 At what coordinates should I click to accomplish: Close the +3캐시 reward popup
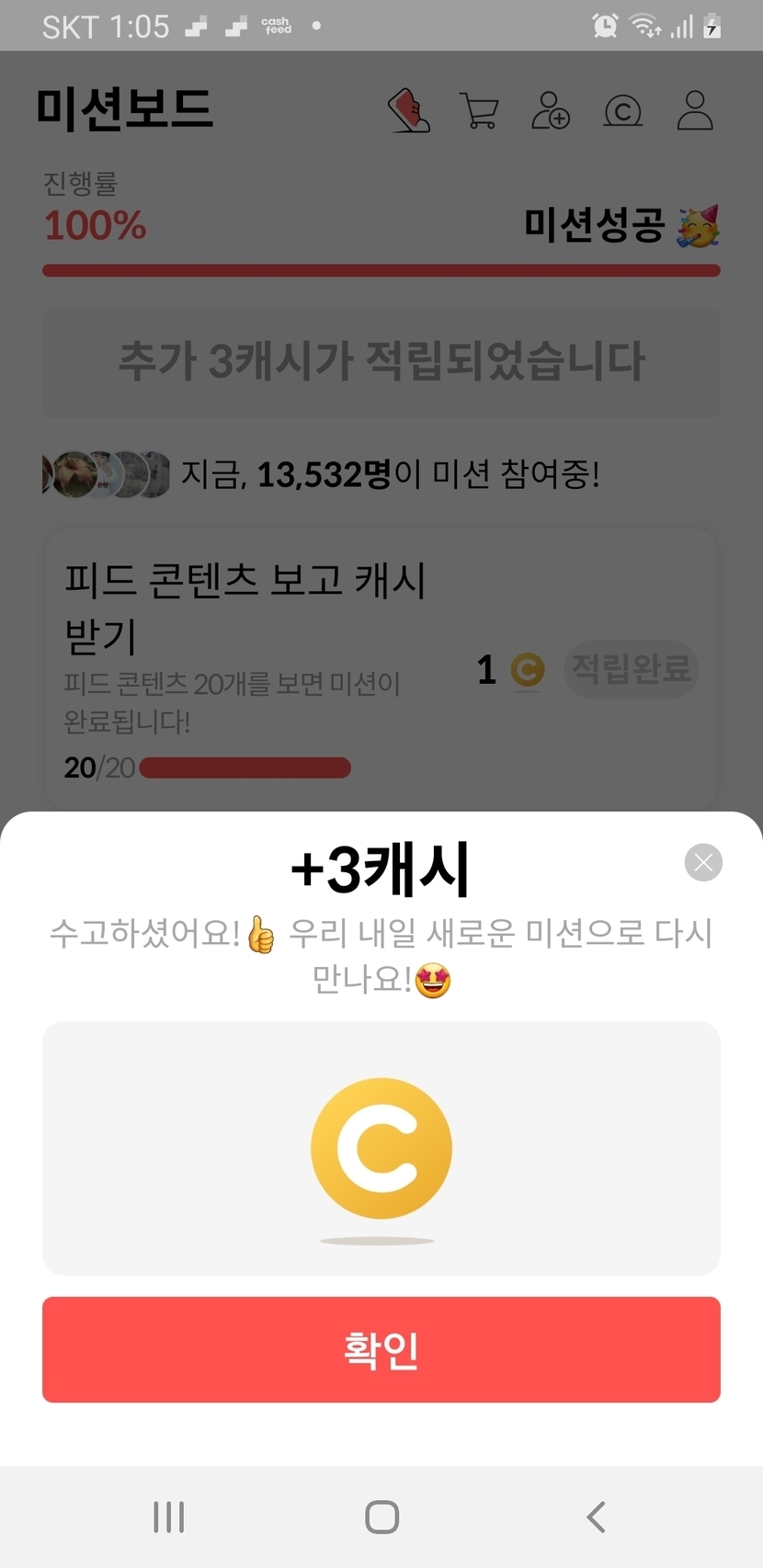[x=703, y=862]
